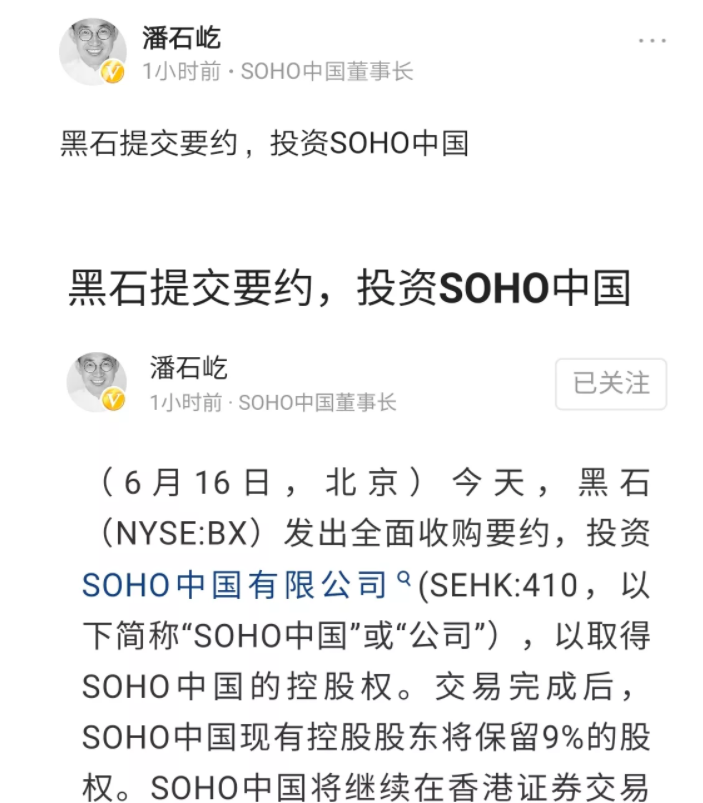
Task: Tap the 已关注 follow button
Action: [x=610, y=384]
